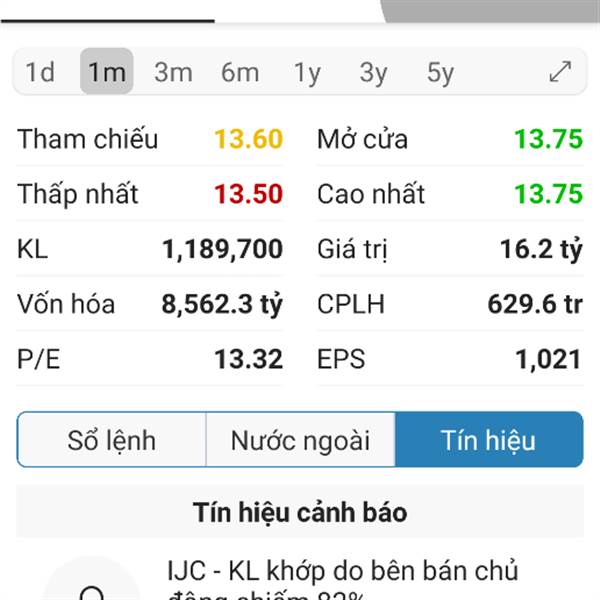Screen dimensions: 600x600
Task: Switch chart to 3m range
Action: [173, 72]
